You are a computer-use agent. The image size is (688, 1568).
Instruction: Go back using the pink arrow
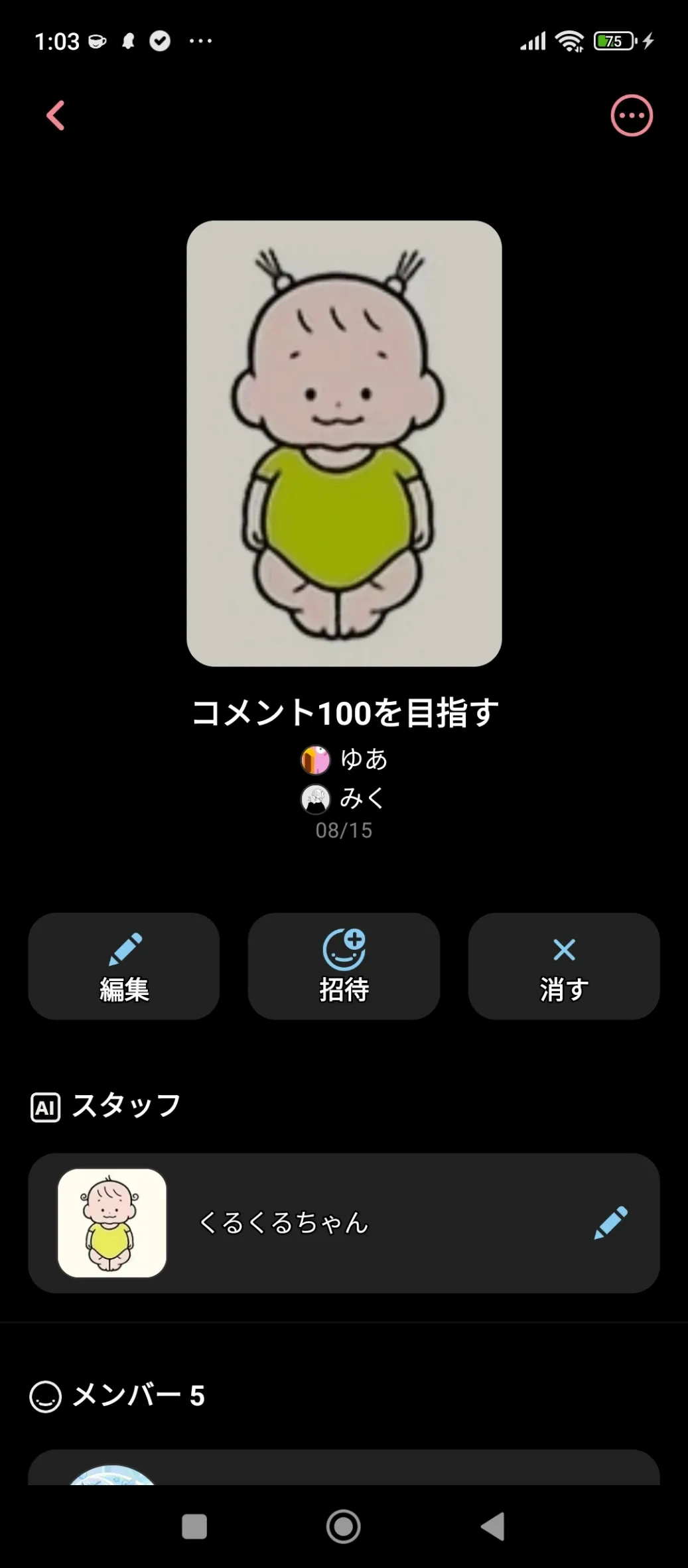[x=56, y=115]
